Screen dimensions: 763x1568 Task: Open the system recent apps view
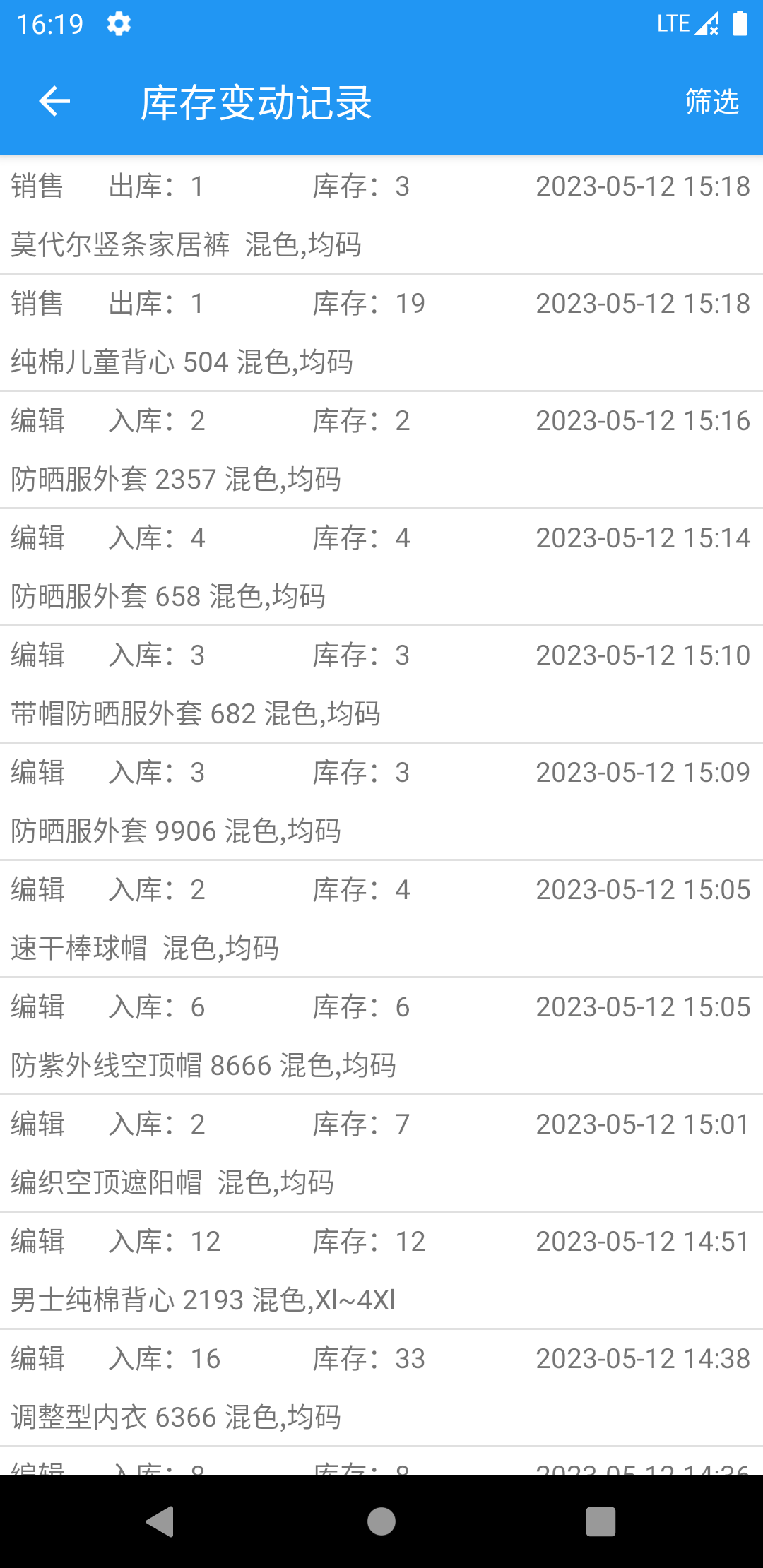tap(601, 1521)
